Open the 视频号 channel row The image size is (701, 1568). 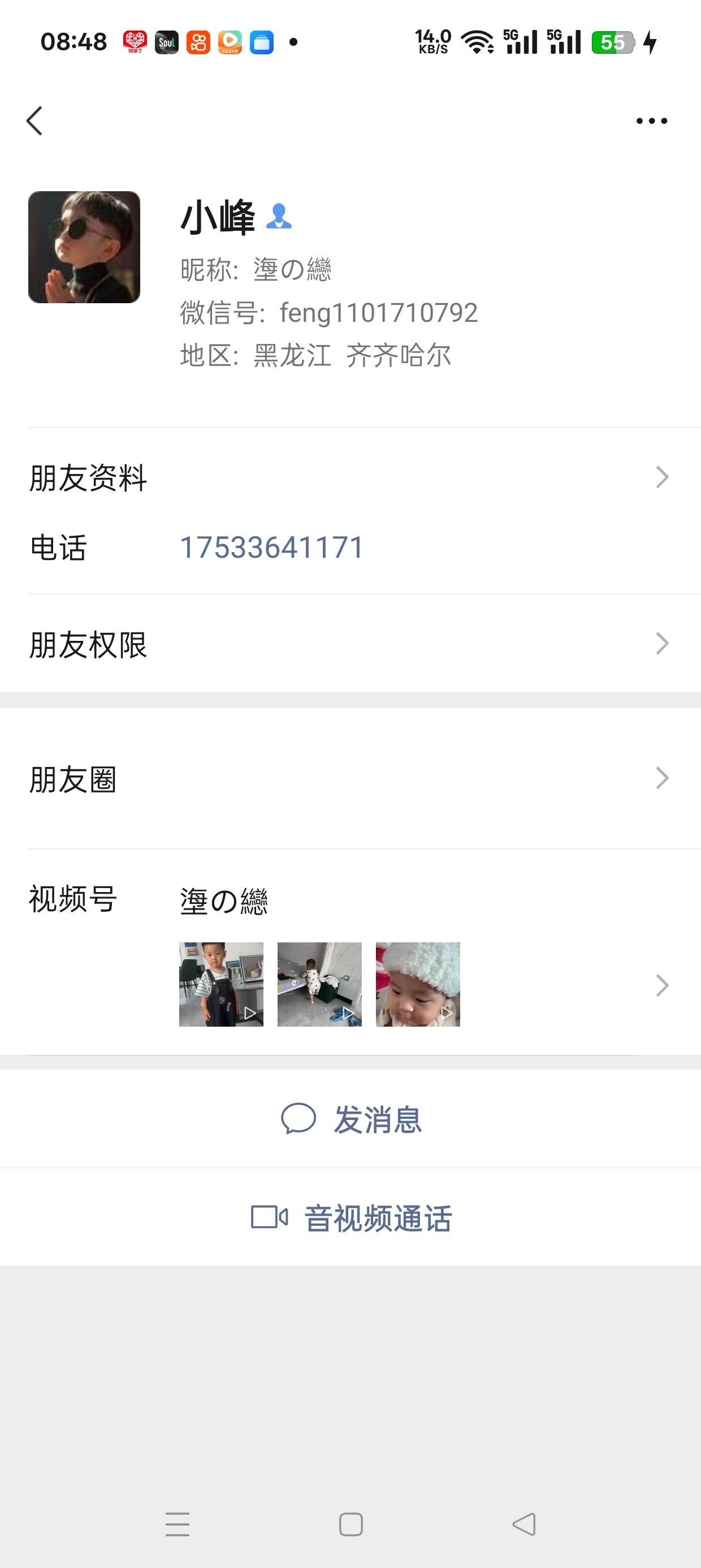tap(350, 953)
